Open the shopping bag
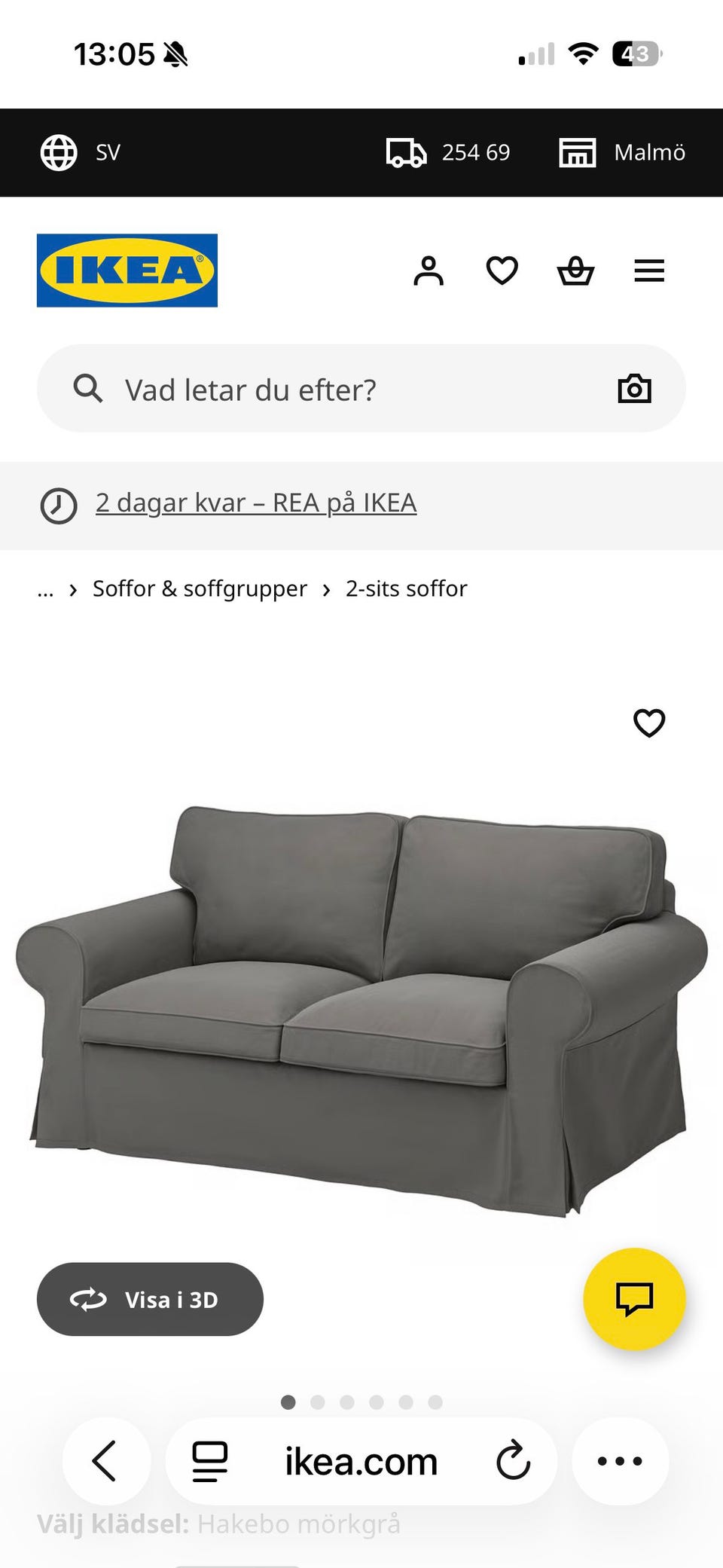 575,271
